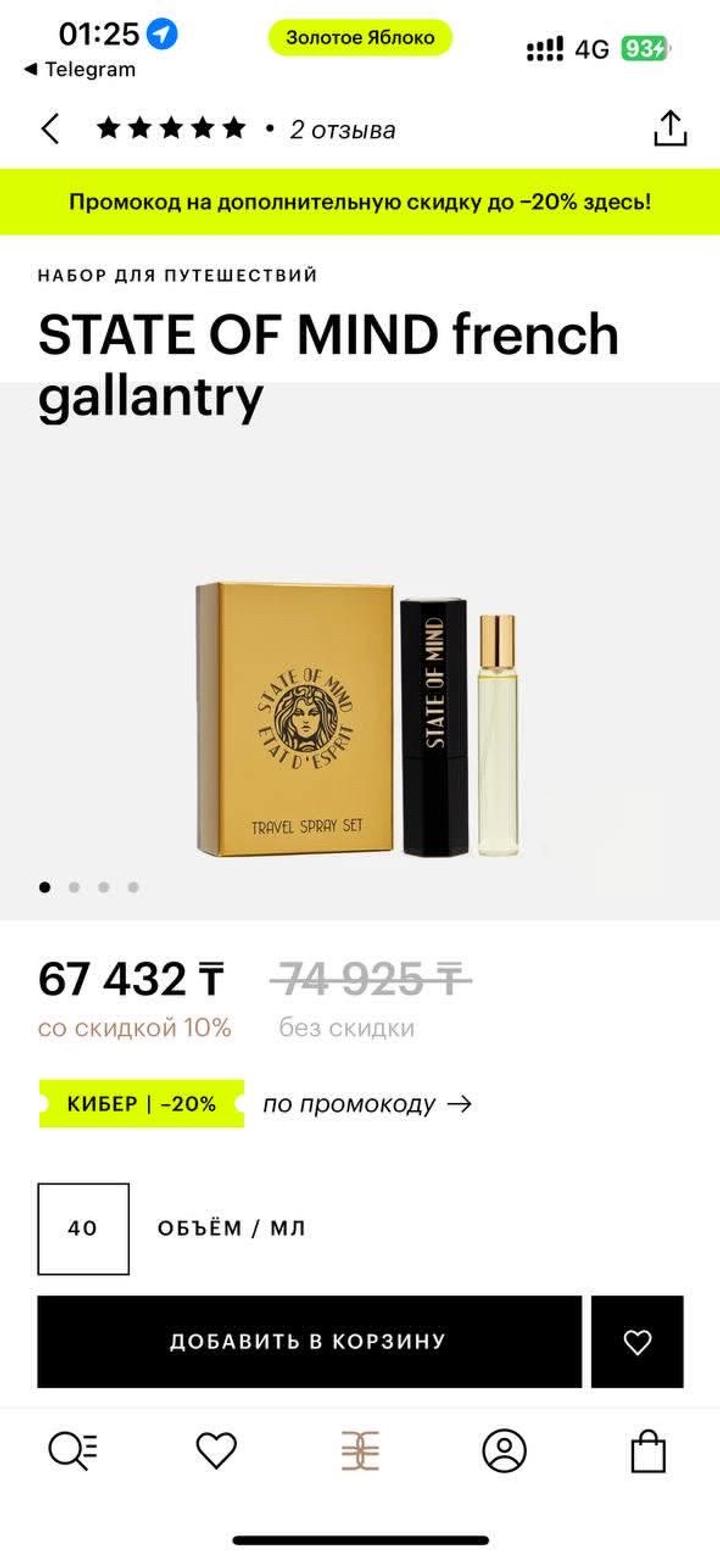Screen dimensions: 720x1559
Task: Go back using the top-left arrow
Action: 50,129
